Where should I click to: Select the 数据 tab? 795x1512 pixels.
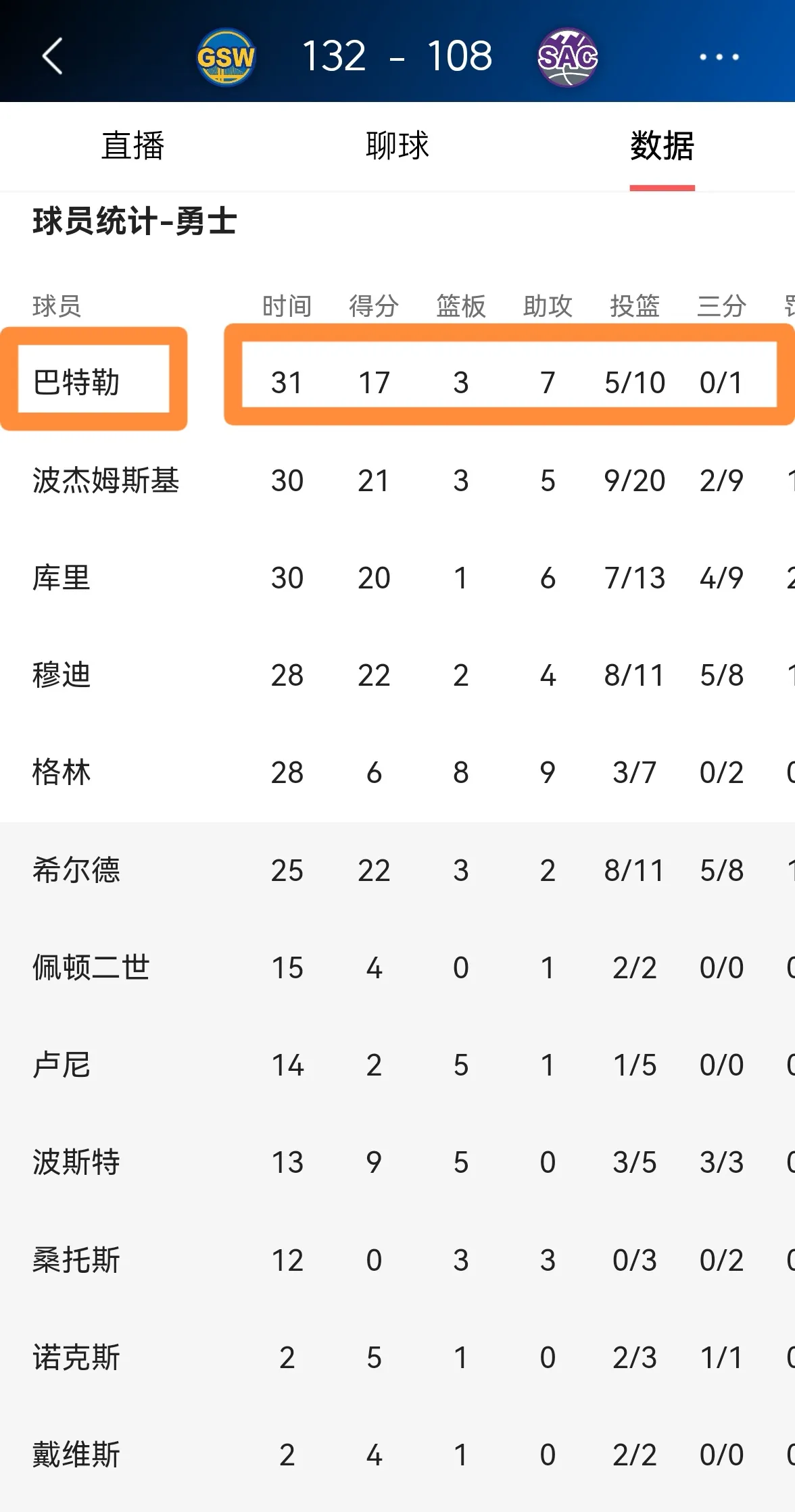point(662,146)
